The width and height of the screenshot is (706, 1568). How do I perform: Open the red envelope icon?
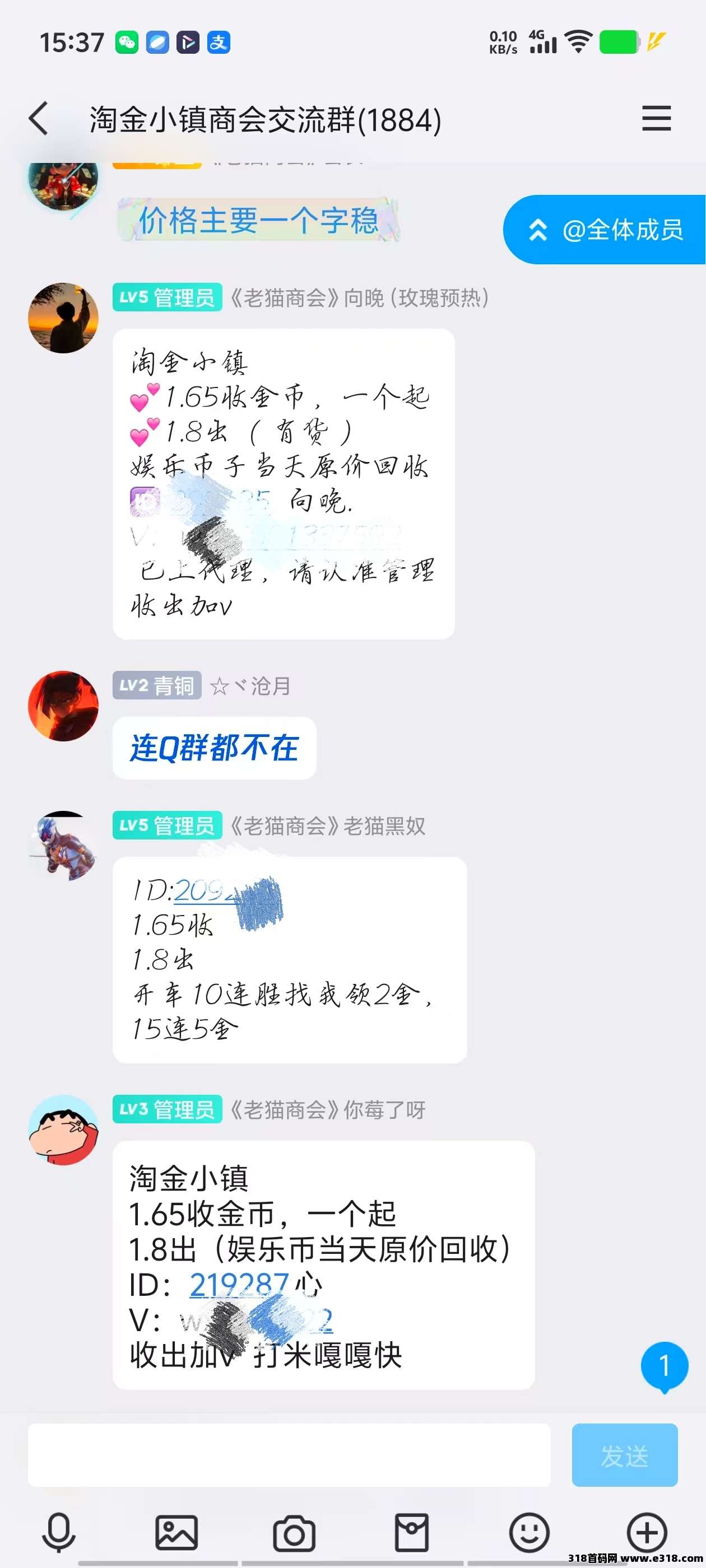[412, 1532]
